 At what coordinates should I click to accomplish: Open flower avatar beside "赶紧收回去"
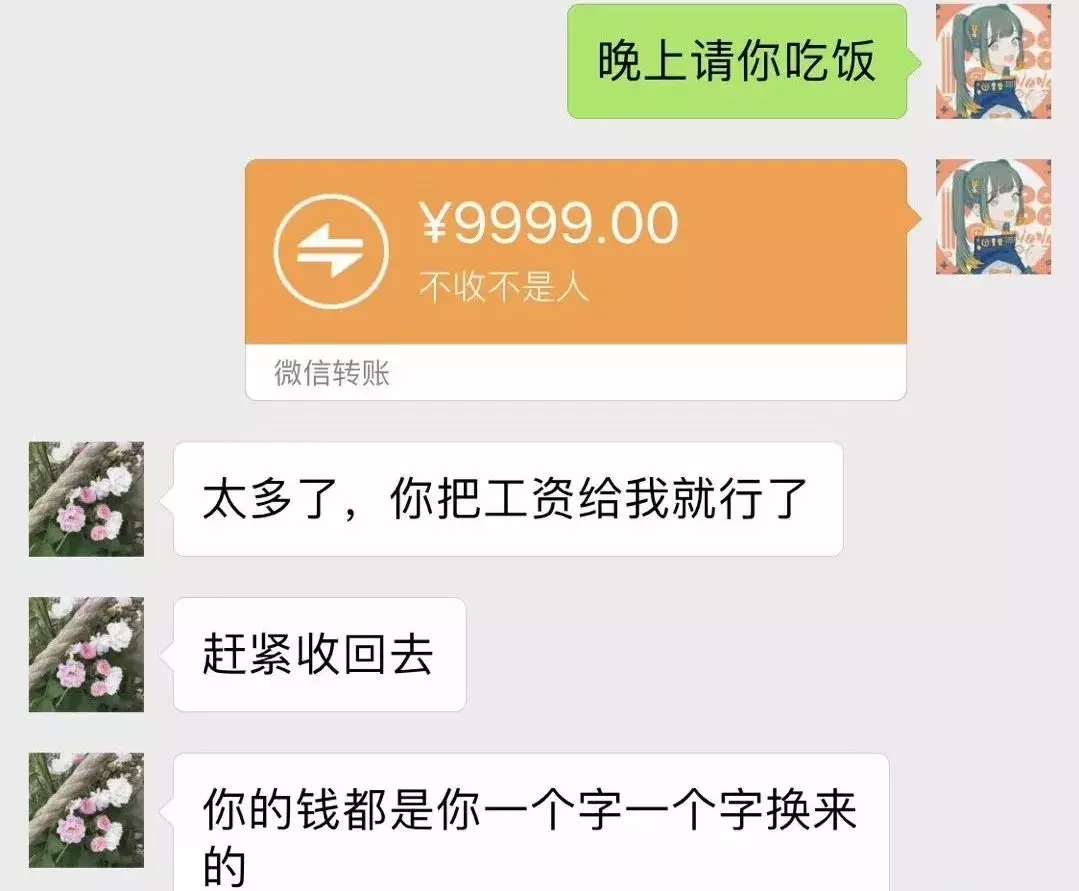click(x=86, y=654)
